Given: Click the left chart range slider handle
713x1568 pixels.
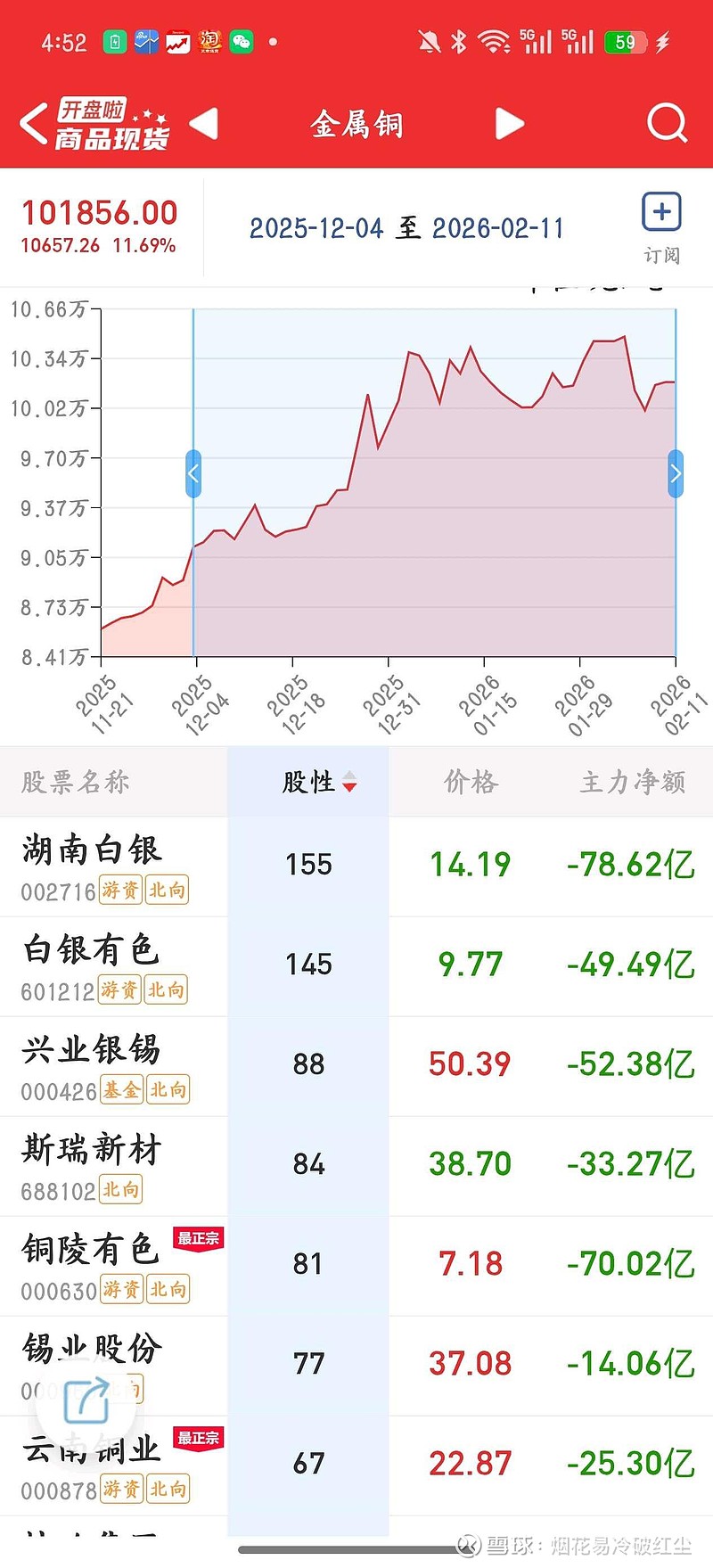Looking at the screenshot, I should (x=193, y=473).
